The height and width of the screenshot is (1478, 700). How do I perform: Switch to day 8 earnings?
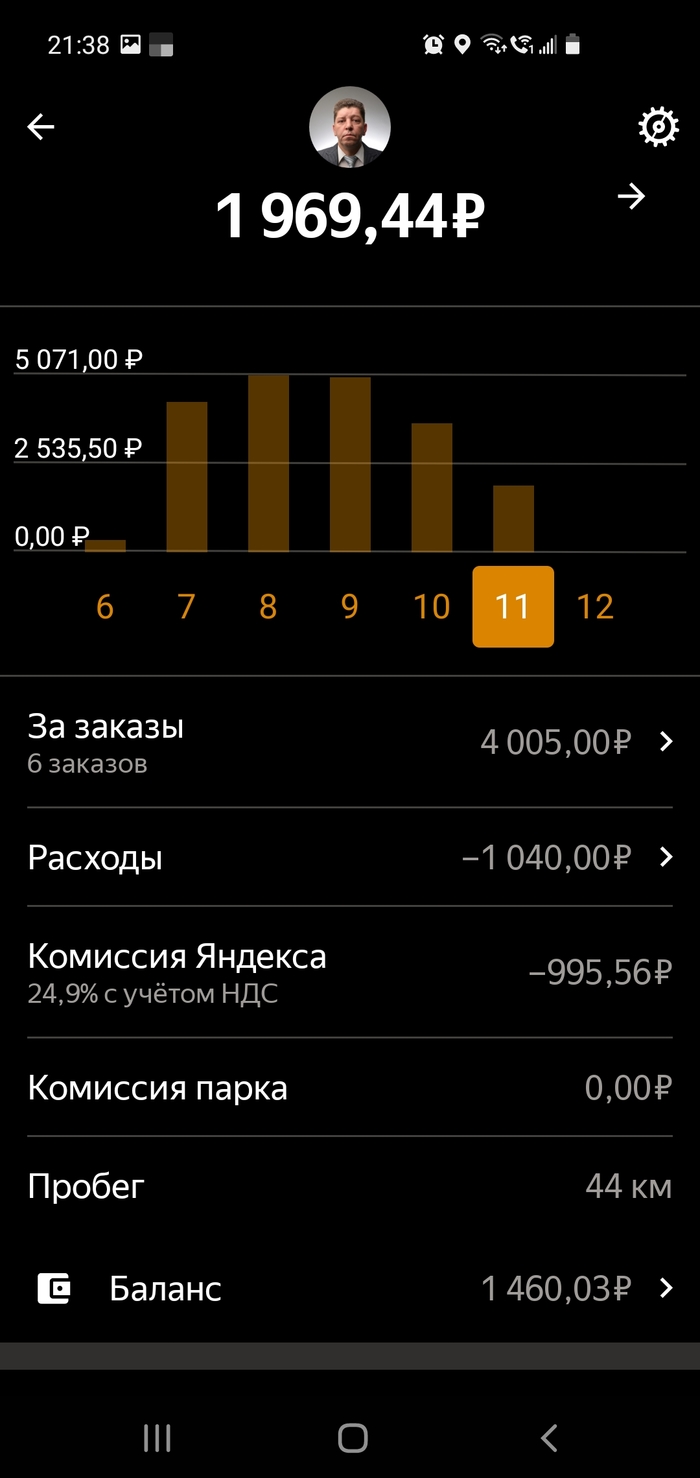point(268,607)
